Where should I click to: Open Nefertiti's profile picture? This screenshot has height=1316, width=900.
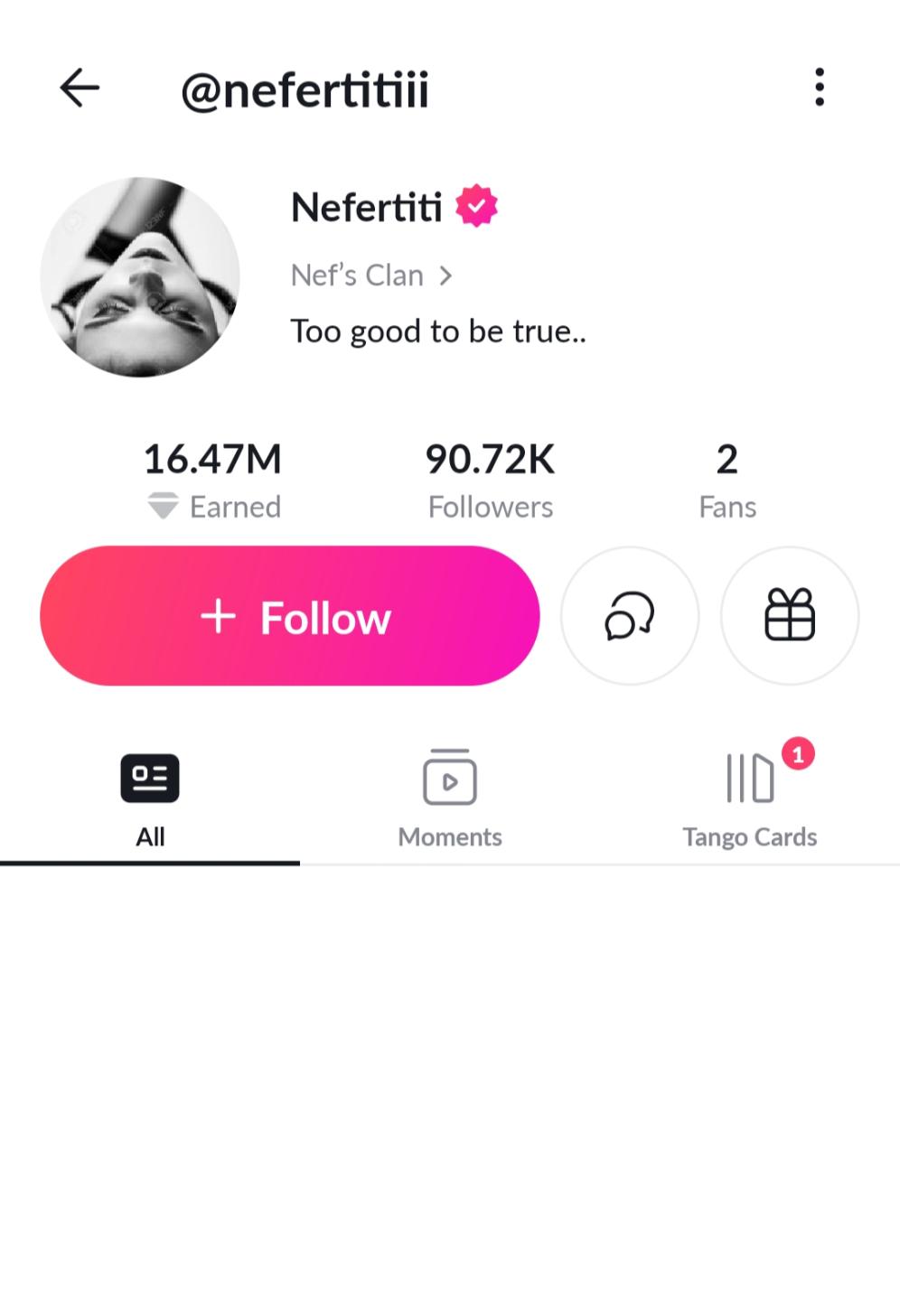coord(141,275)
